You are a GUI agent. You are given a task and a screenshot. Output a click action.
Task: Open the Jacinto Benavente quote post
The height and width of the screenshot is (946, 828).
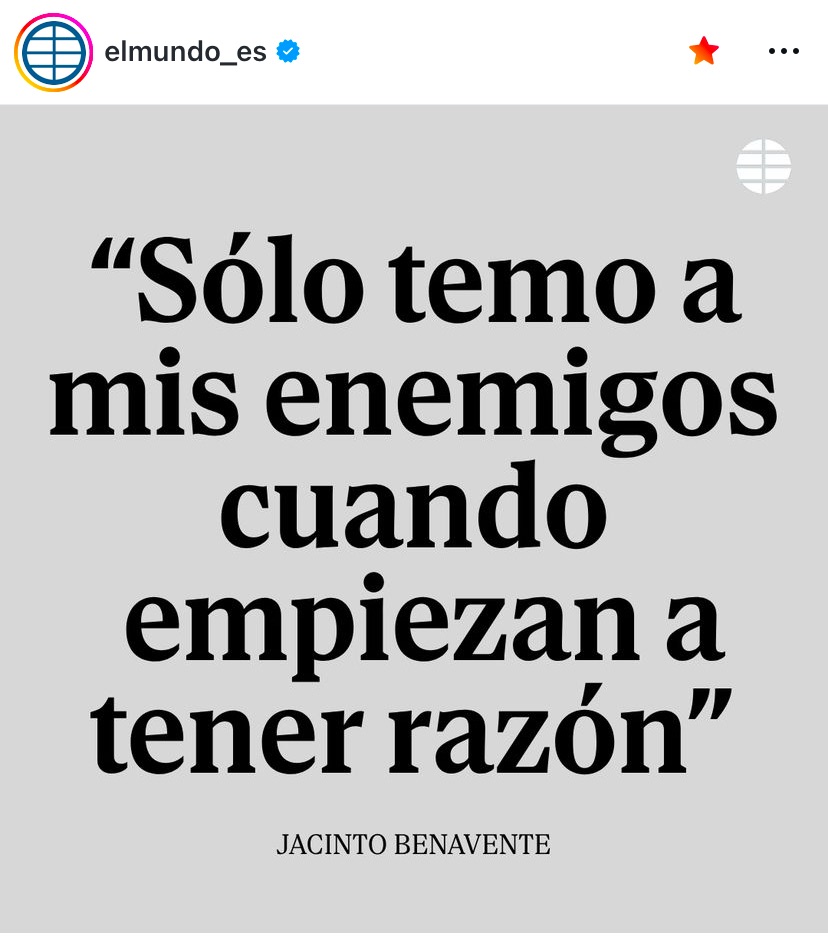(414, 520)
